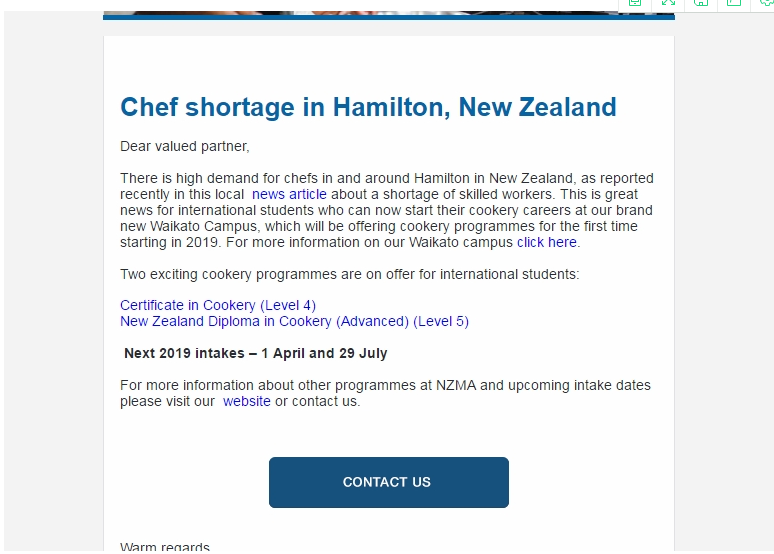
Task: Expand view with the fullscreen arrows icon
Action: 668,3
